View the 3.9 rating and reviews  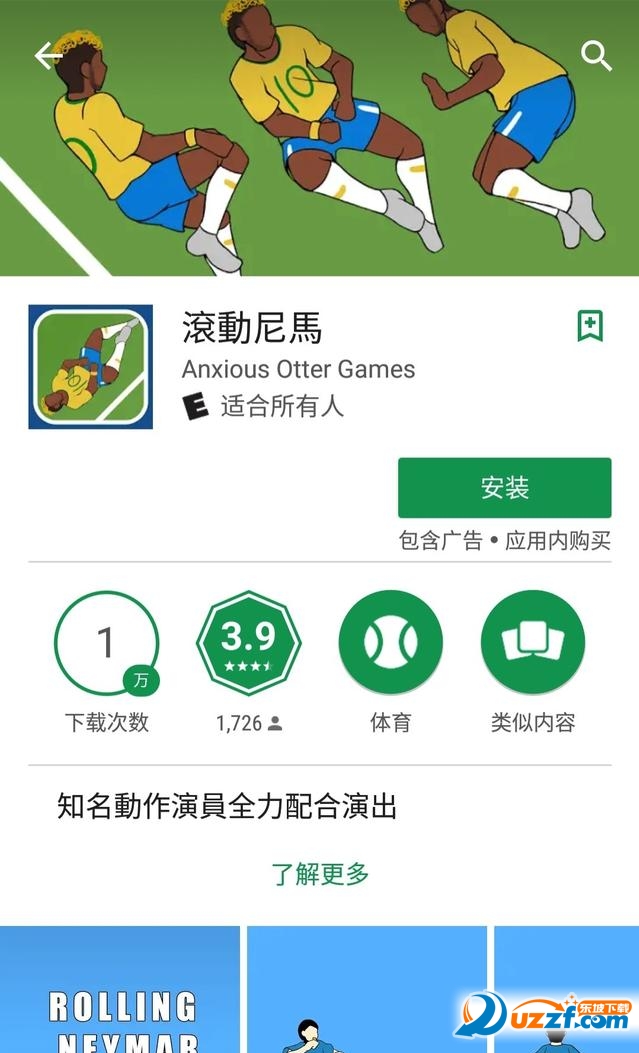(248, 643)
